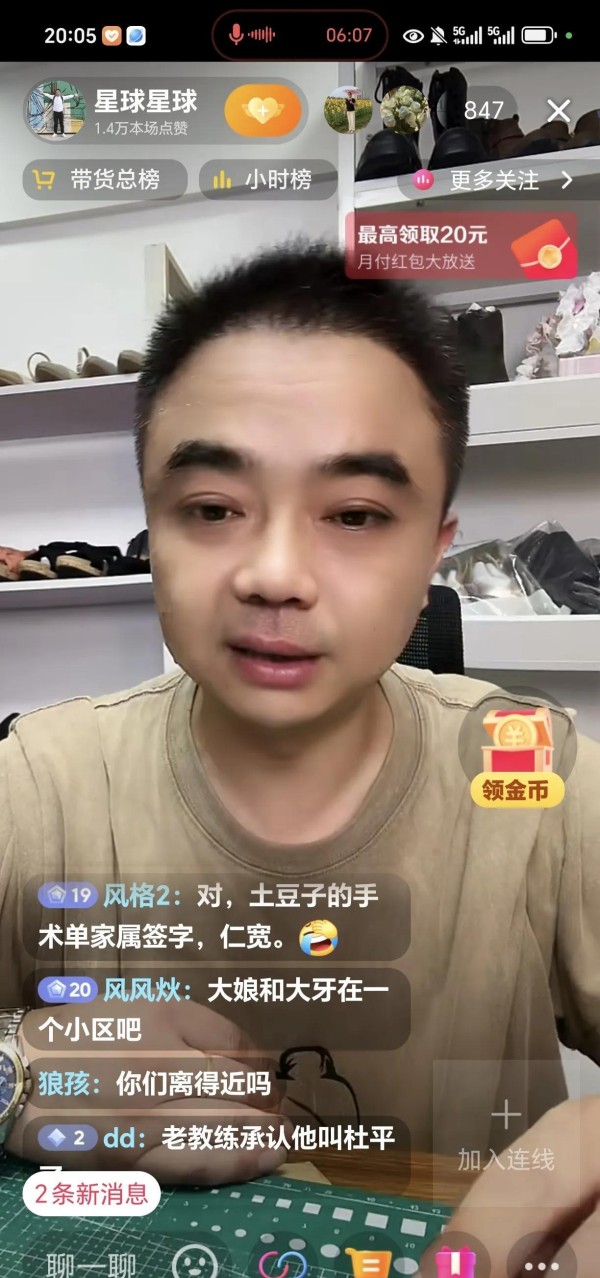Open the top viewer's avatar
This screenshot has height=1278, width=600.
click(x=347, y=110)
